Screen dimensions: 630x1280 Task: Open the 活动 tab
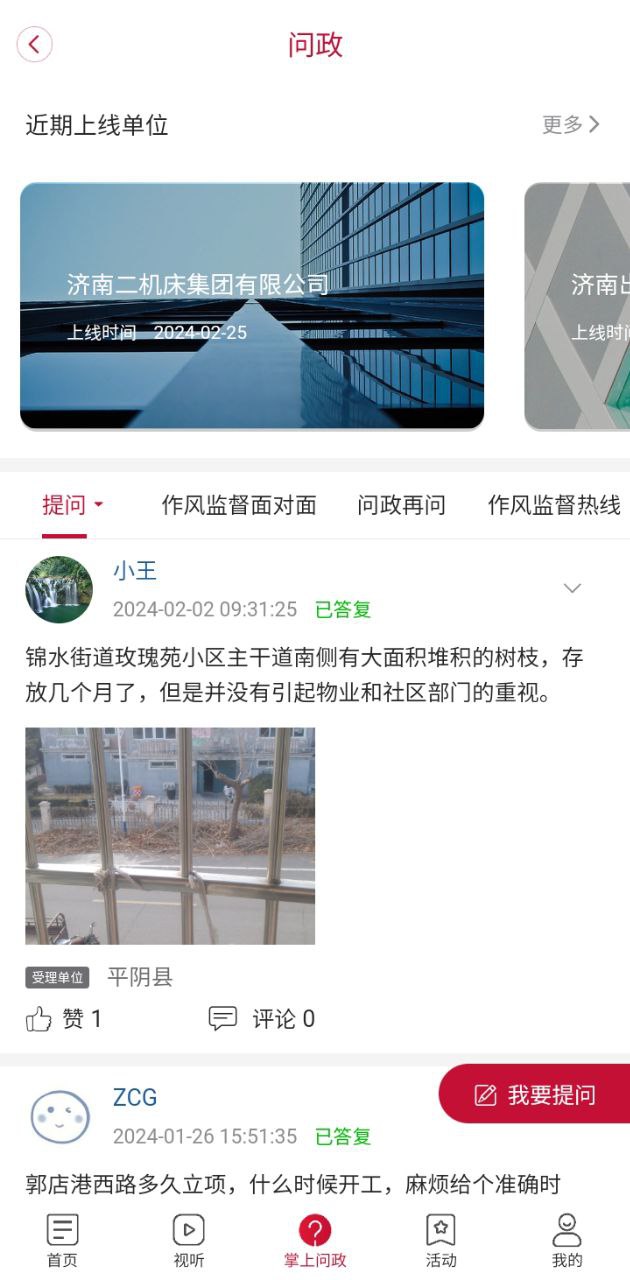pyautogui.click(x=441, y=1241)
